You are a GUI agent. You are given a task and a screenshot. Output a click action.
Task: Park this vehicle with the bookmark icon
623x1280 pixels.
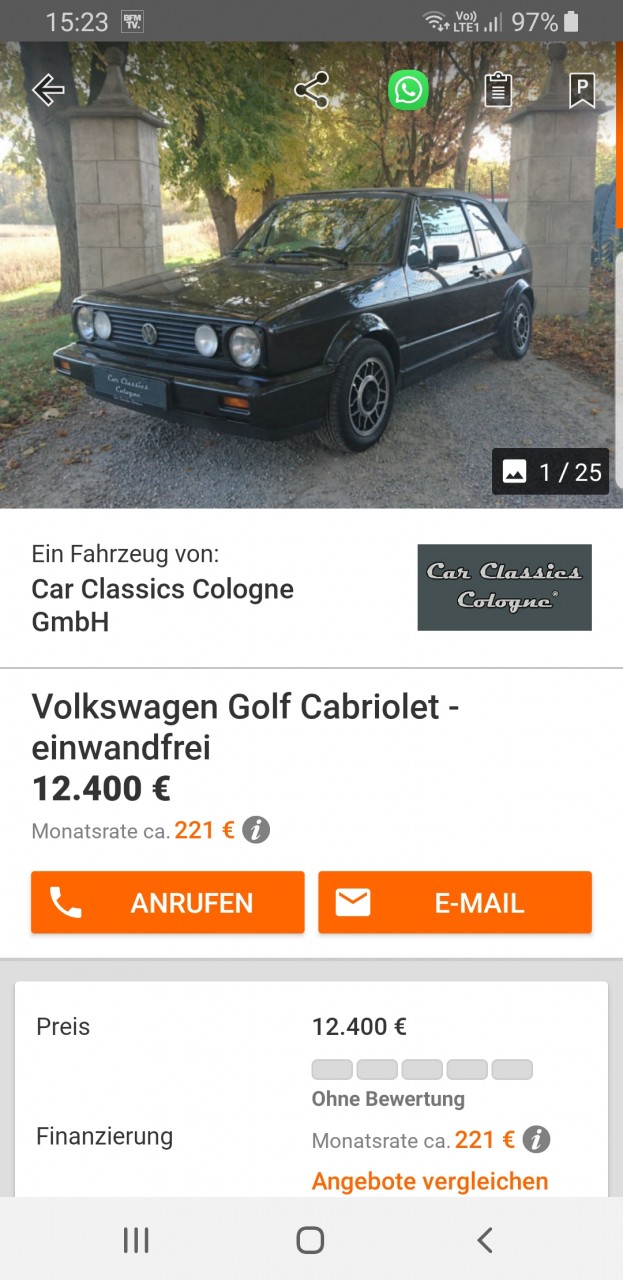tap(582, 90)
